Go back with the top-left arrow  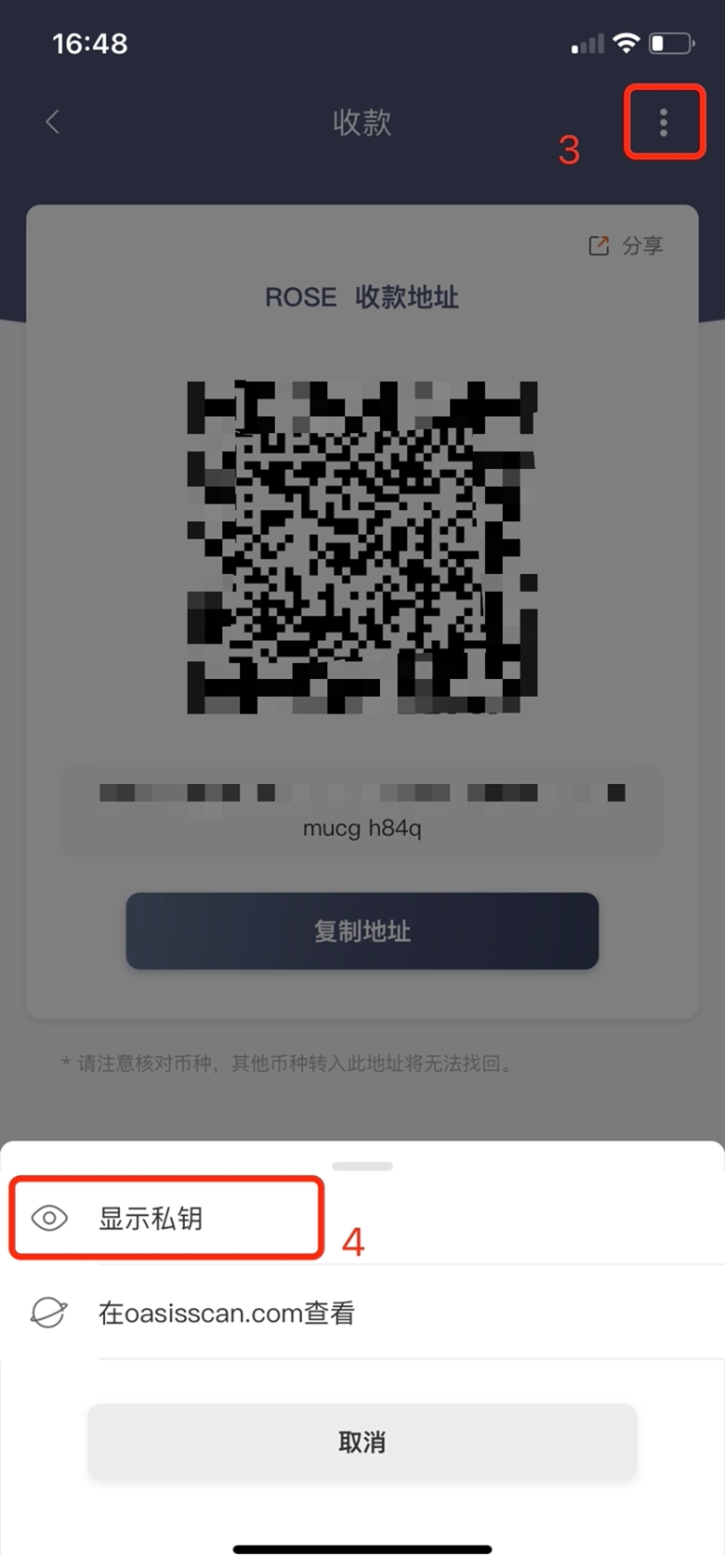[x=53, y=122]
